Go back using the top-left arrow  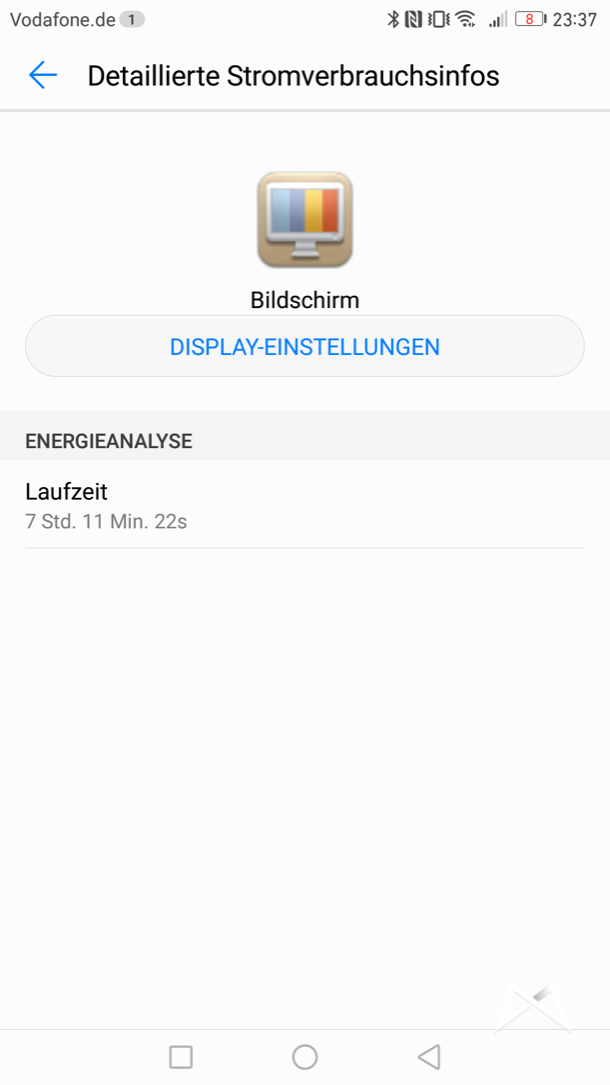(43, 75)
